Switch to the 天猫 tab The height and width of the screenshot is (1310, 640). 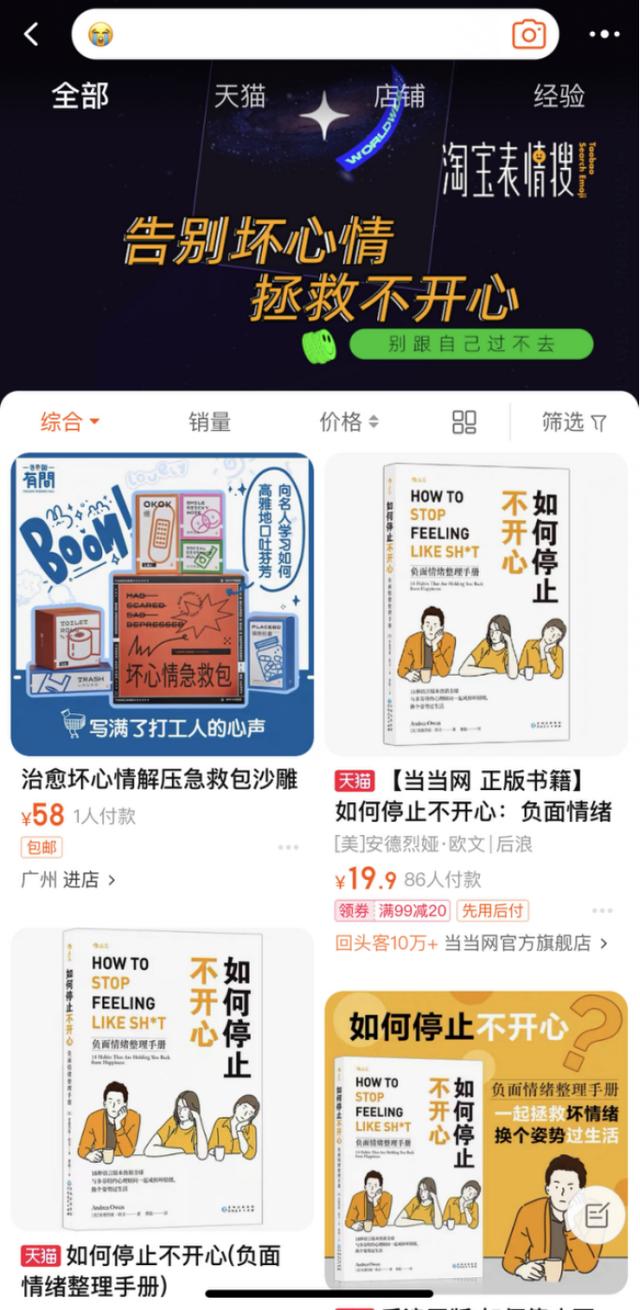click(x=240, y=96)
